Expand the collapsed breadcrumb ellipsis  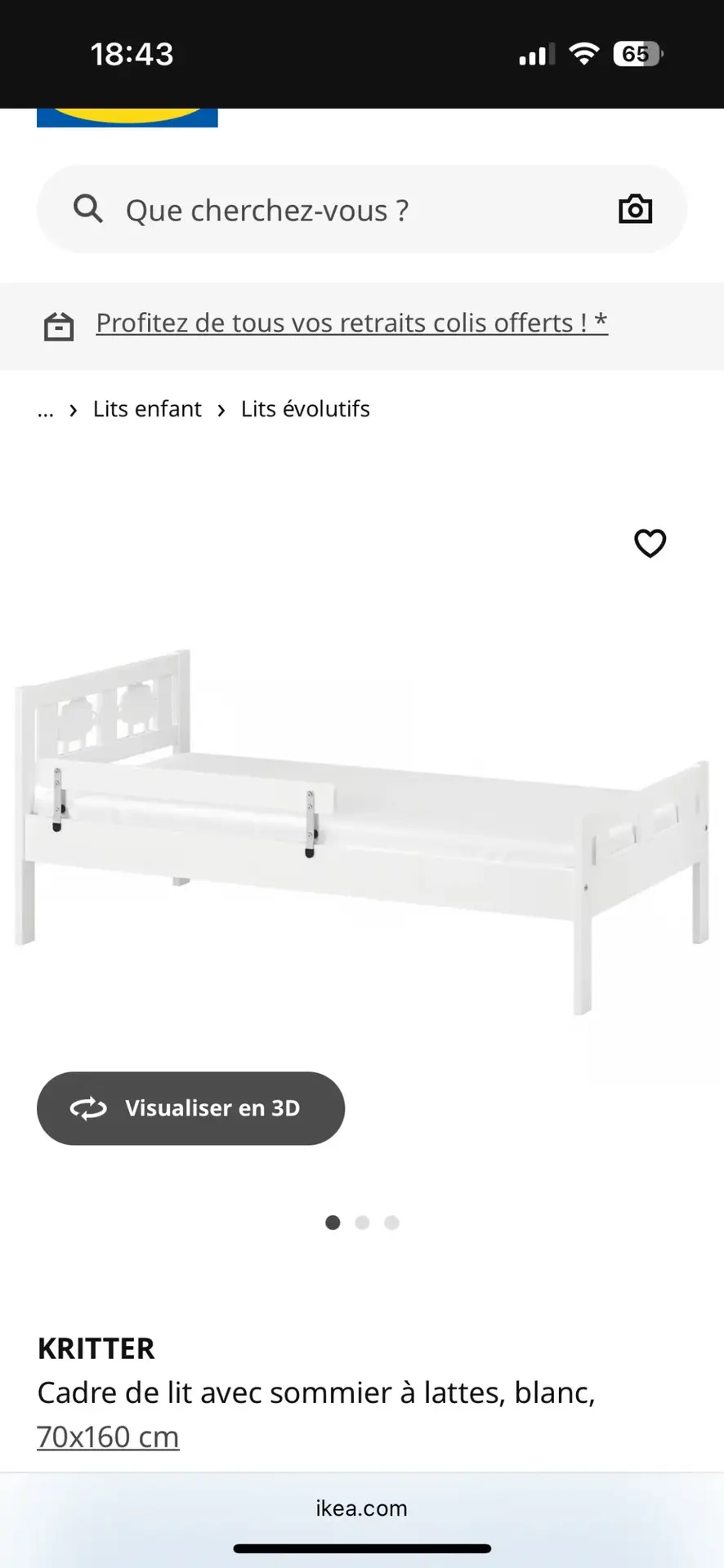coord(46,410)
